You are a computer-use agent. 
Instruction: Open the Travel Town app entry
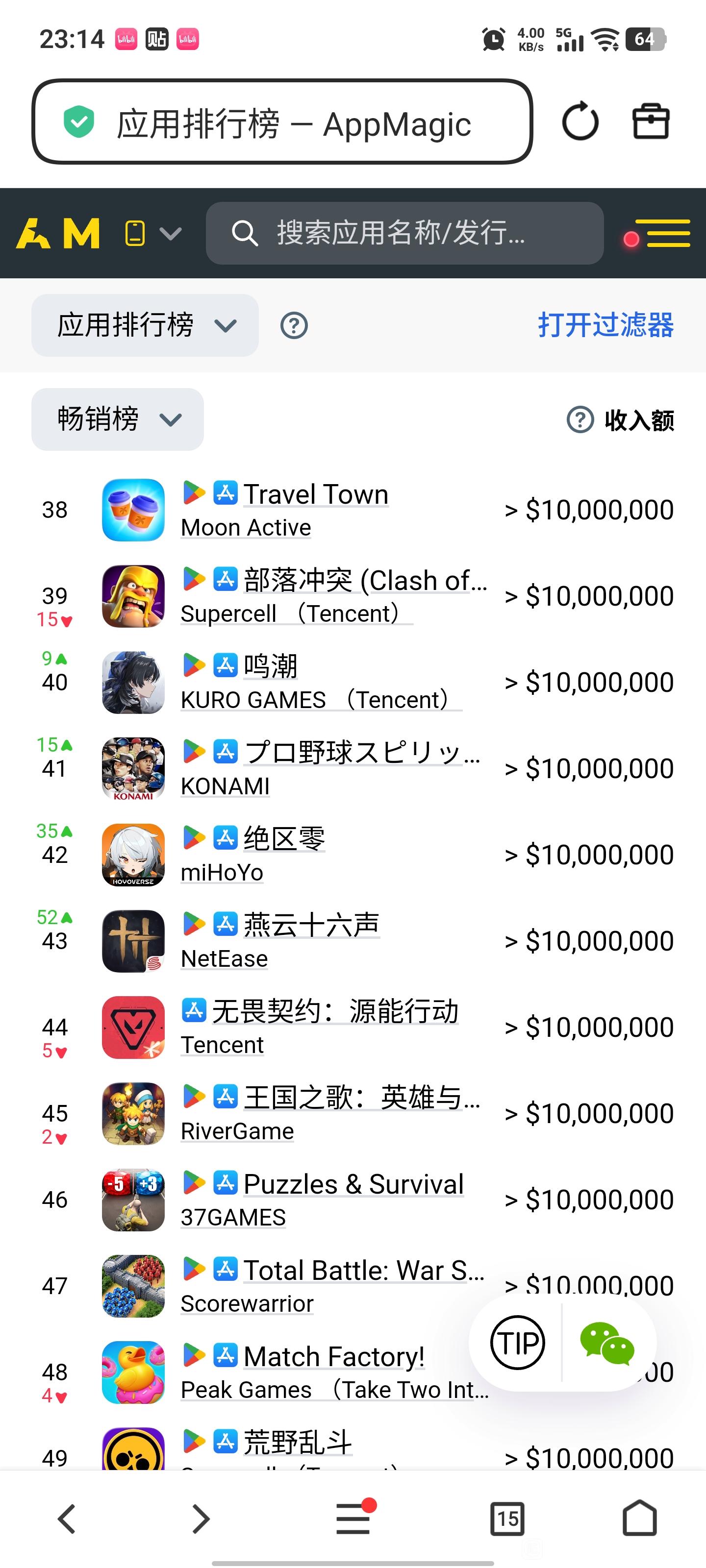coord(316,494)
